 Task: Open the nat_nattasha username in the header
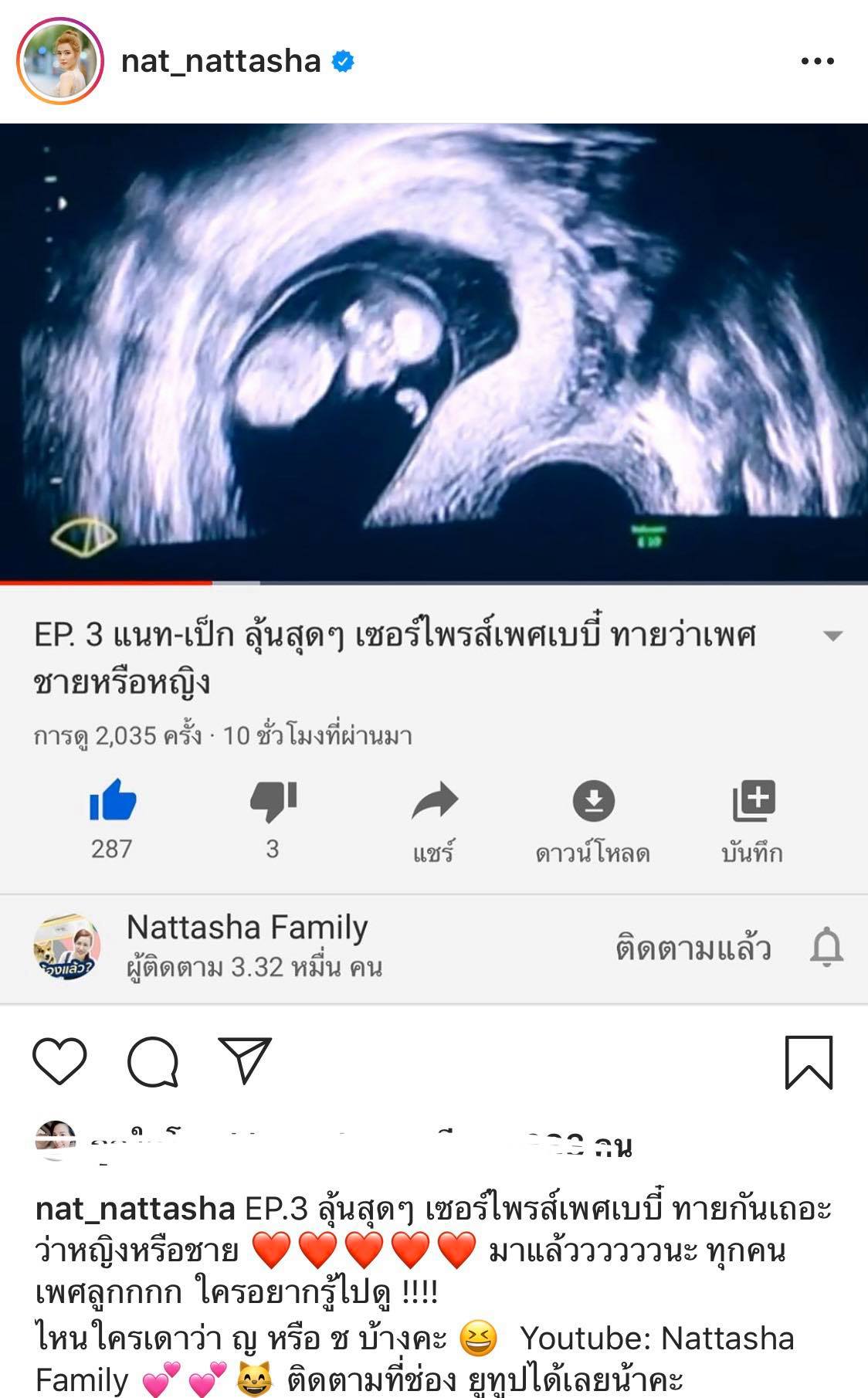221,61
